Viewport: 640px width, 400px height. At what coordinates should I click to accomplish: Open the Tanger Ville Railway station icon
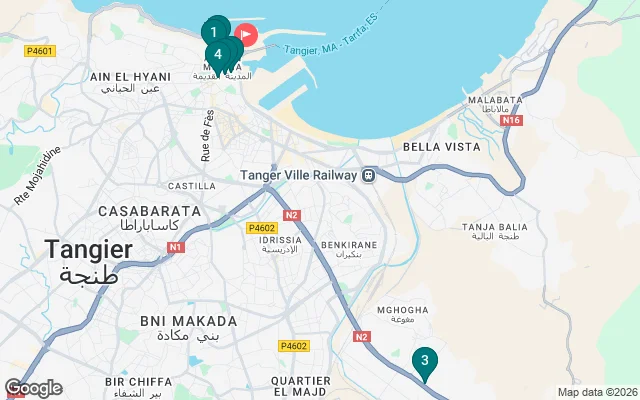[369, 175]
